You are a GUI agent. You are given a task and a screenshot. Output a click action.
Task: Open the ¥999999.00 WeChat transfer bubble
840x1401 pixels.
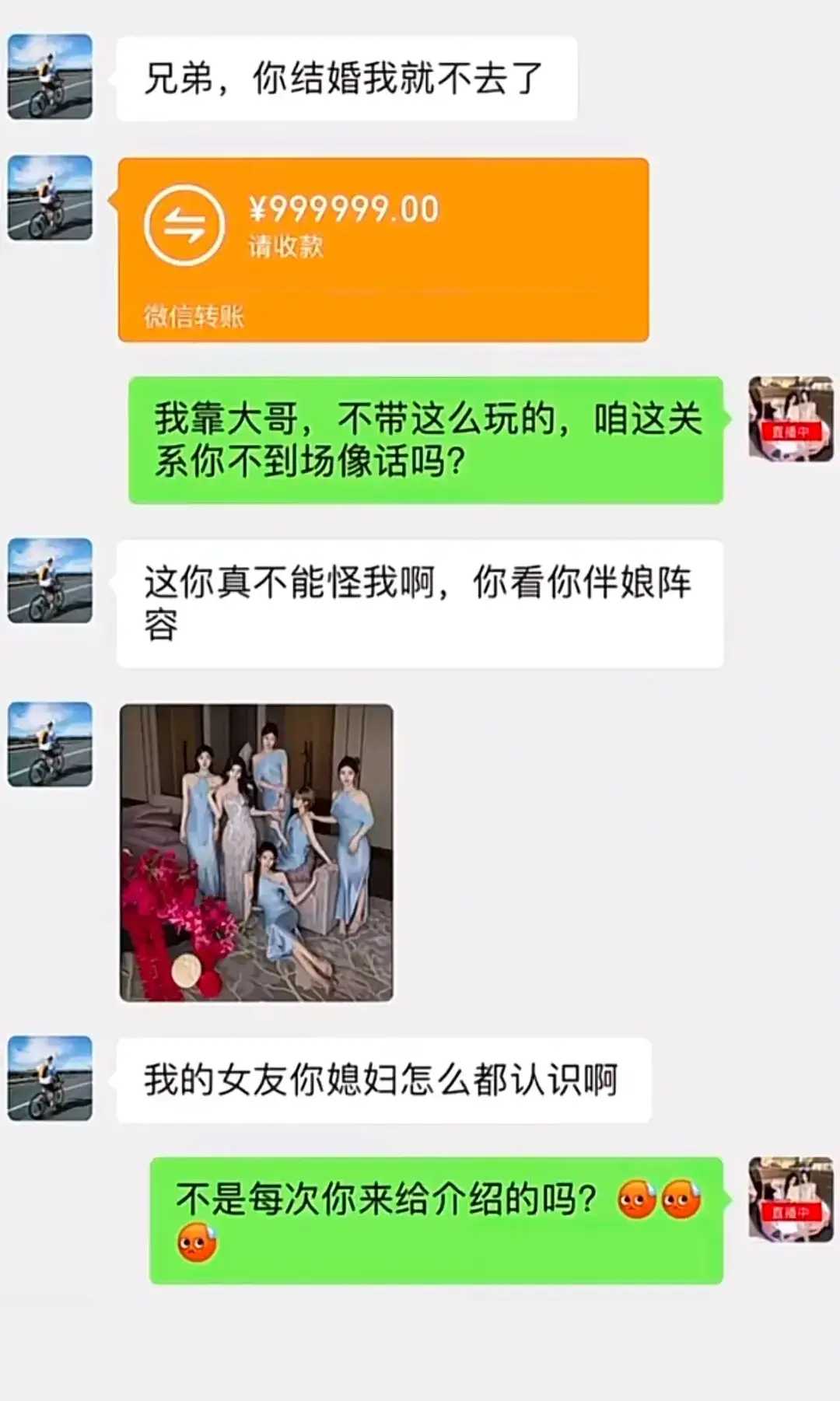click(x=383, y=249)
